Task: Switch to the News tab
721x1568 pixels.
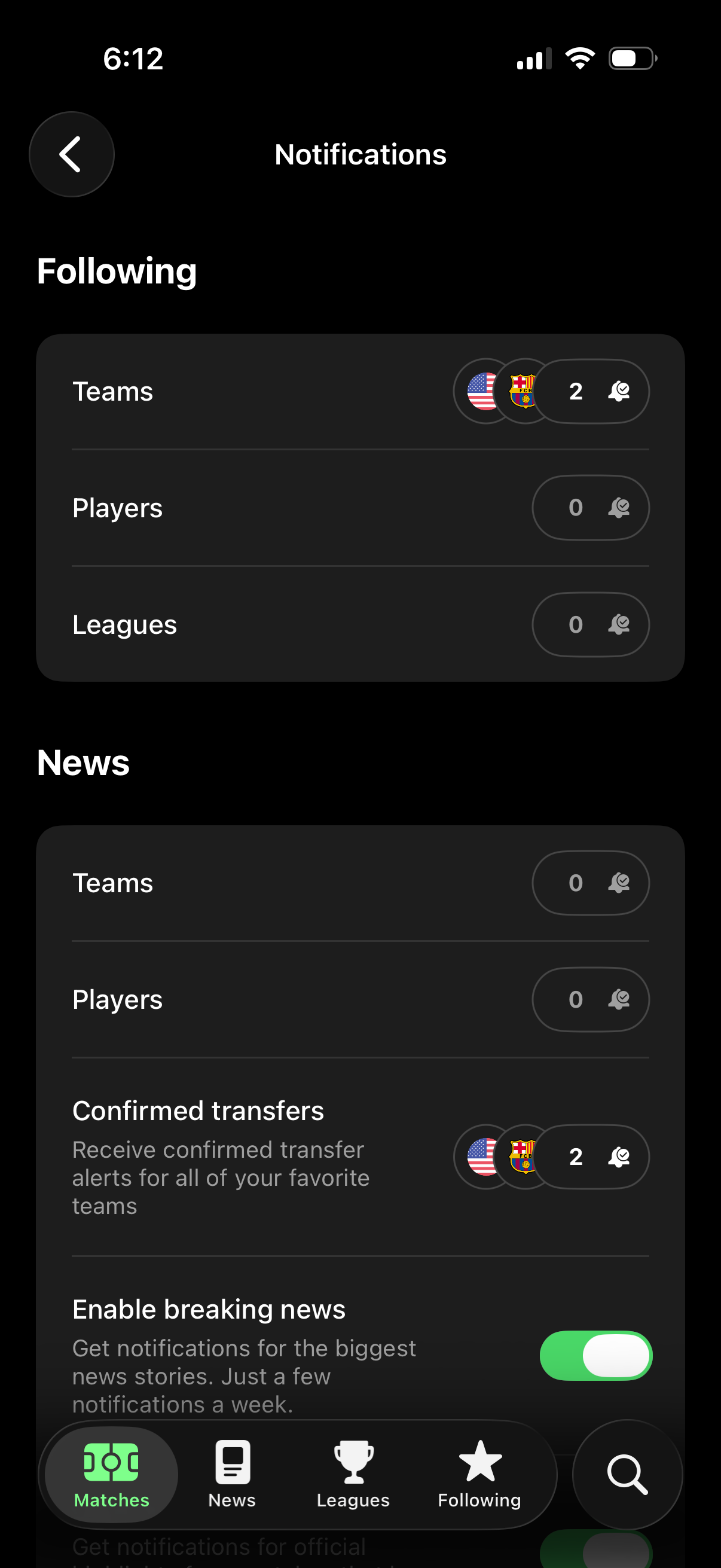Action: coord(232,1474)
